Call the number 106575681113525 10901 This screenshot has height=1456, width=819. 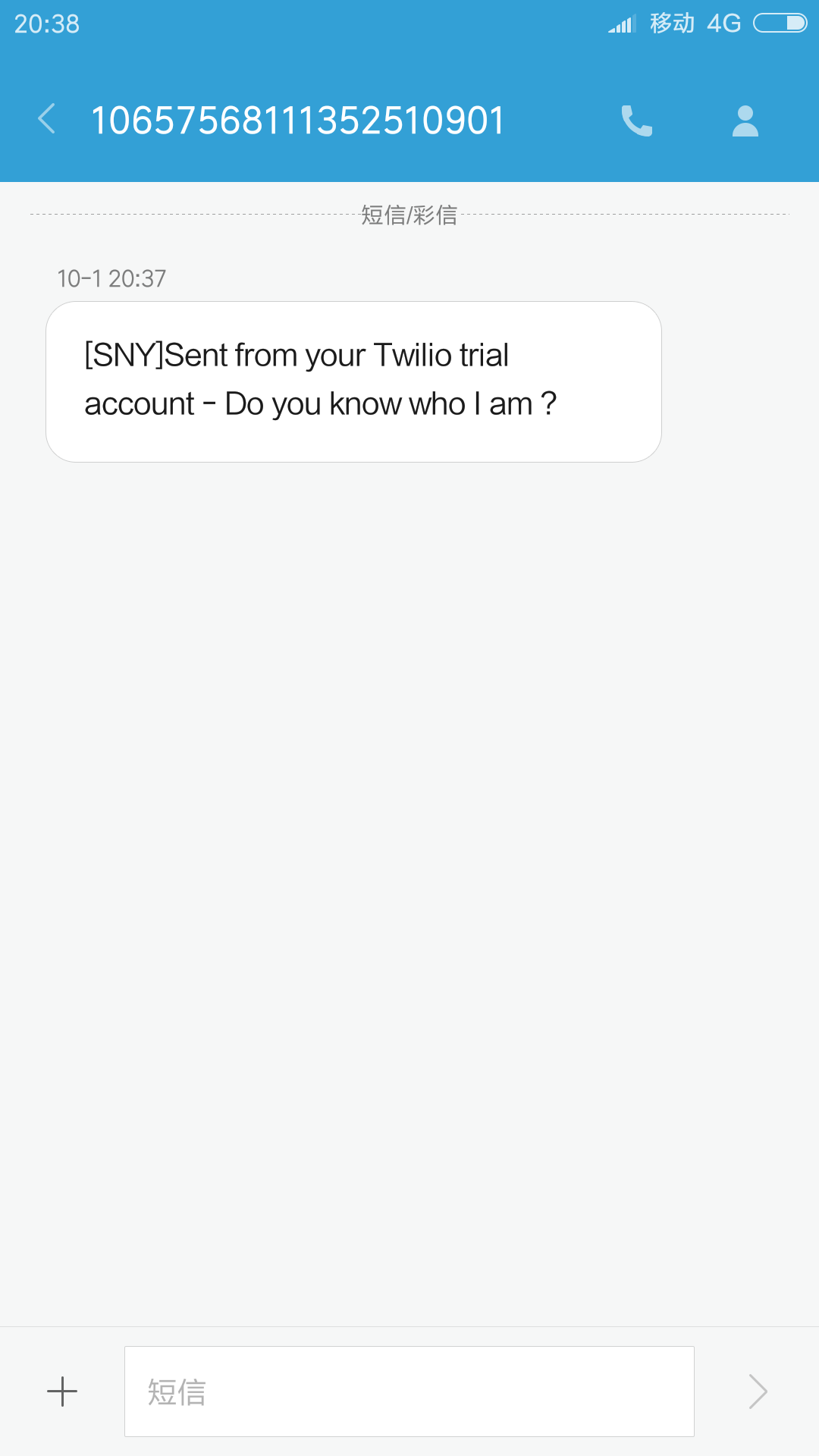[636, 121]
